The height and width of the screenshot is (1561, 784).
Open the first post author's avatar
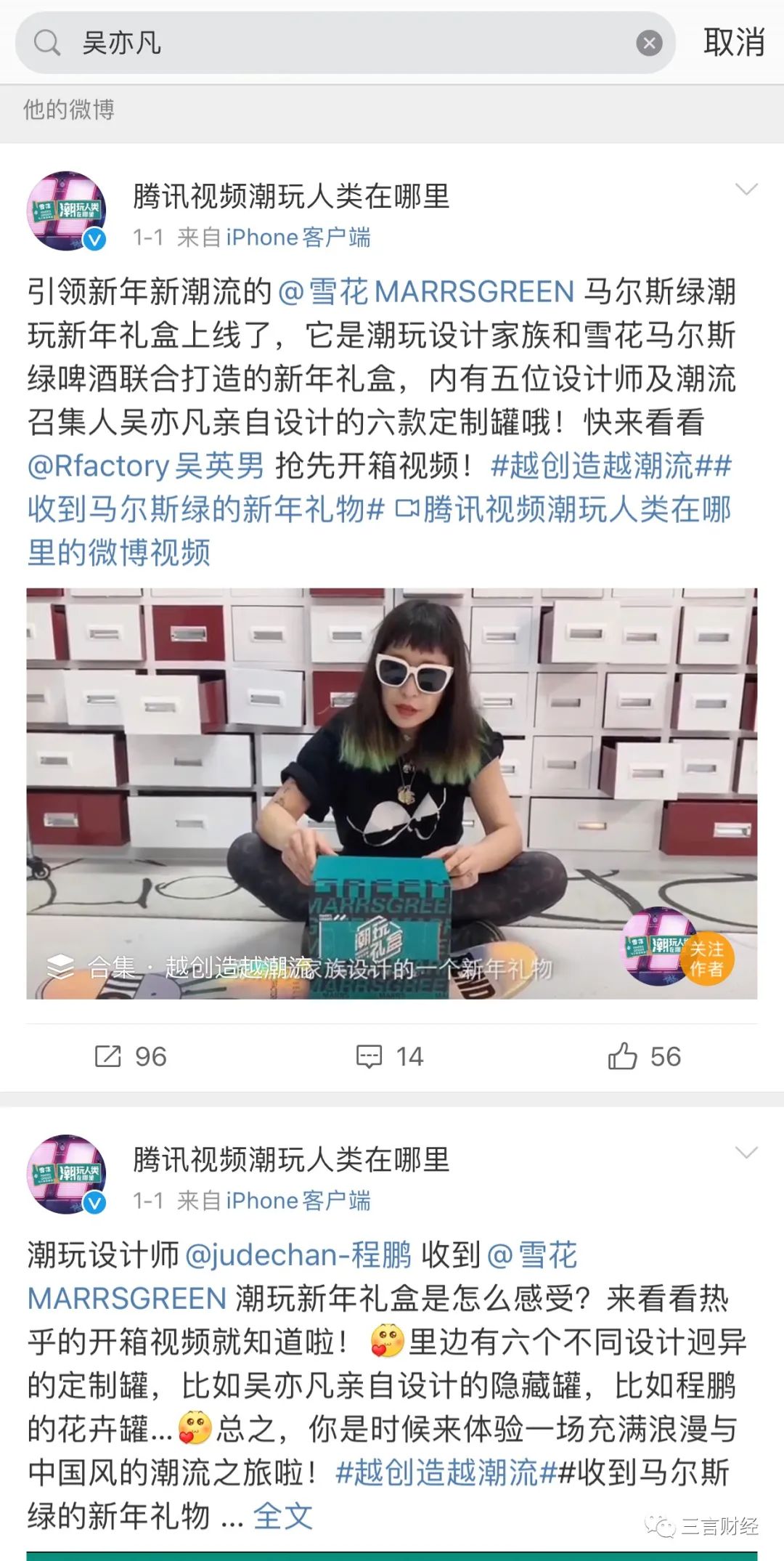click(67, 211)
